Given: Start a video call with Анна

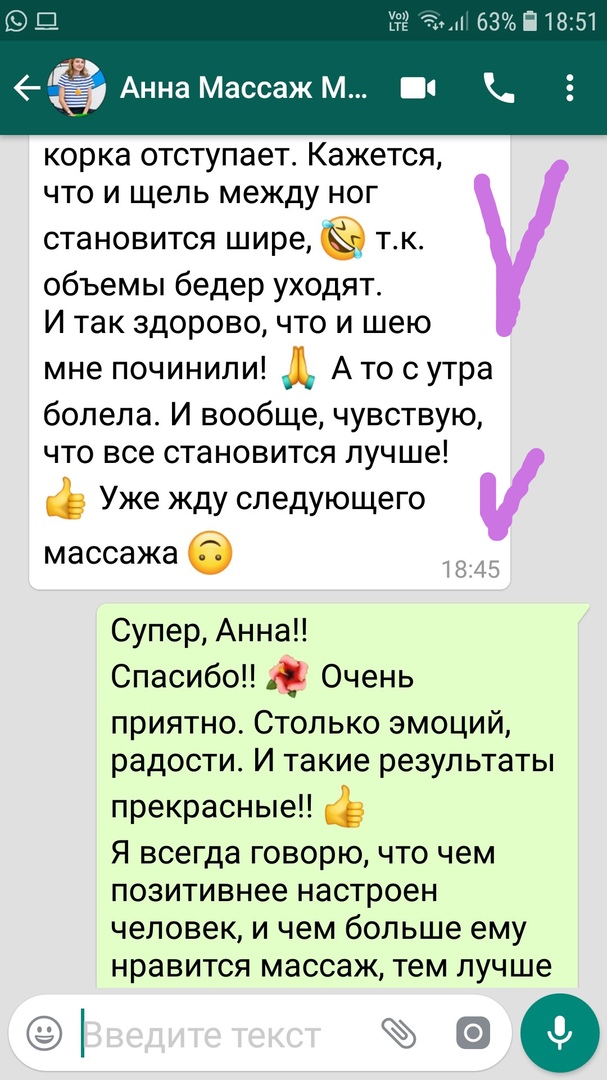Looking at the screenshot, I should click(418, 89).
